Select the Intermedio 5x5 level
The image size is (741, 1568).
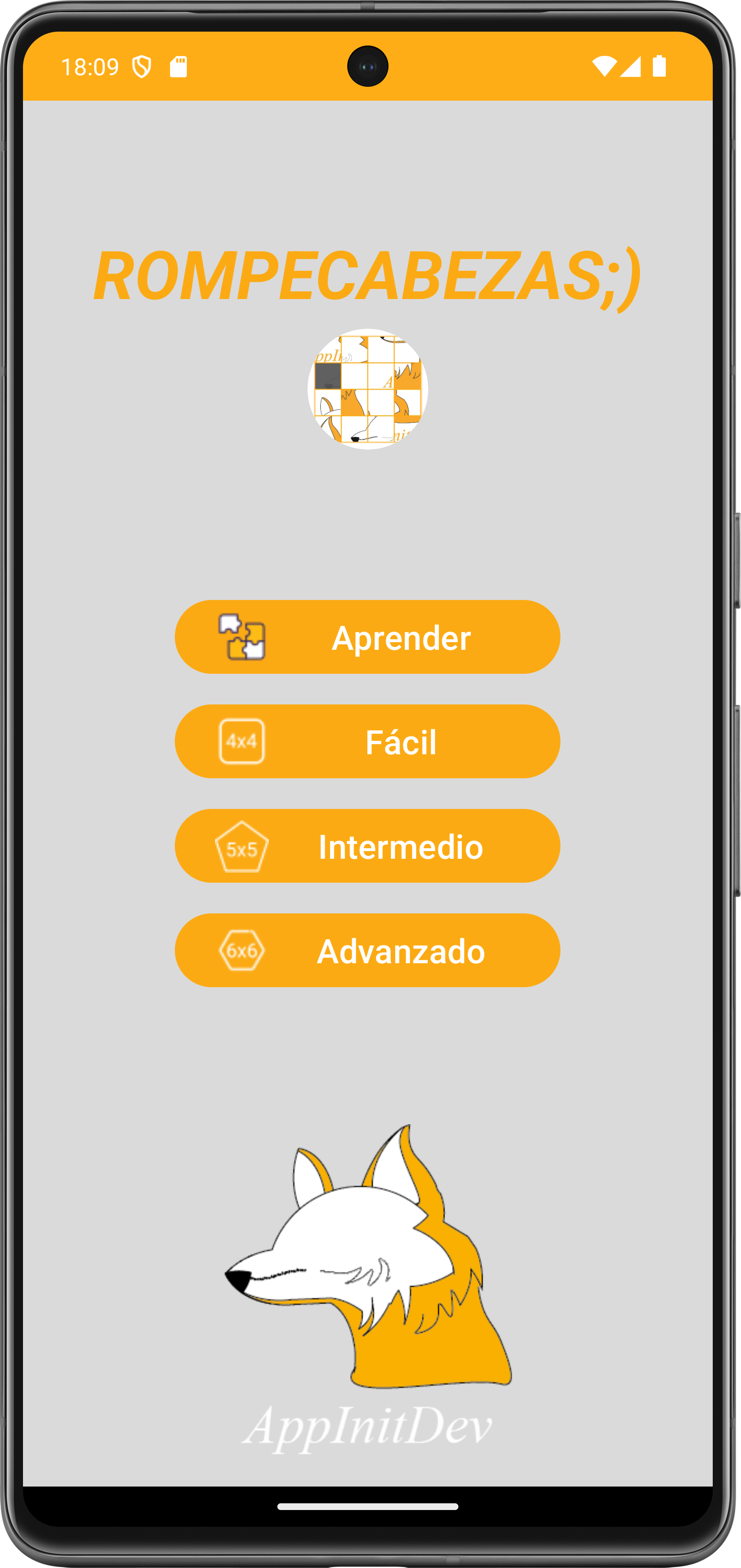click(x=367, y=845)
